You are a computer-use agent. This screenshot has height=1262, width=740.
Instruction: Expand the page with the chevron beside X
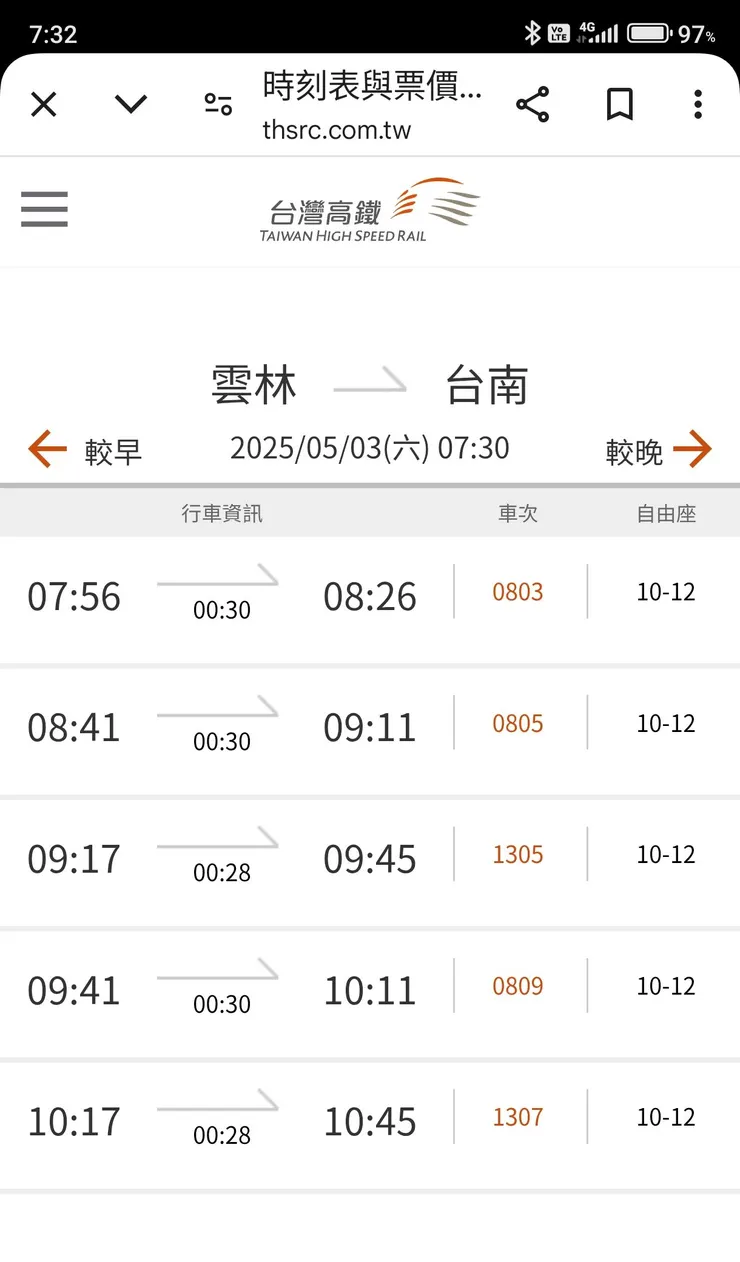tap(130, 104)
